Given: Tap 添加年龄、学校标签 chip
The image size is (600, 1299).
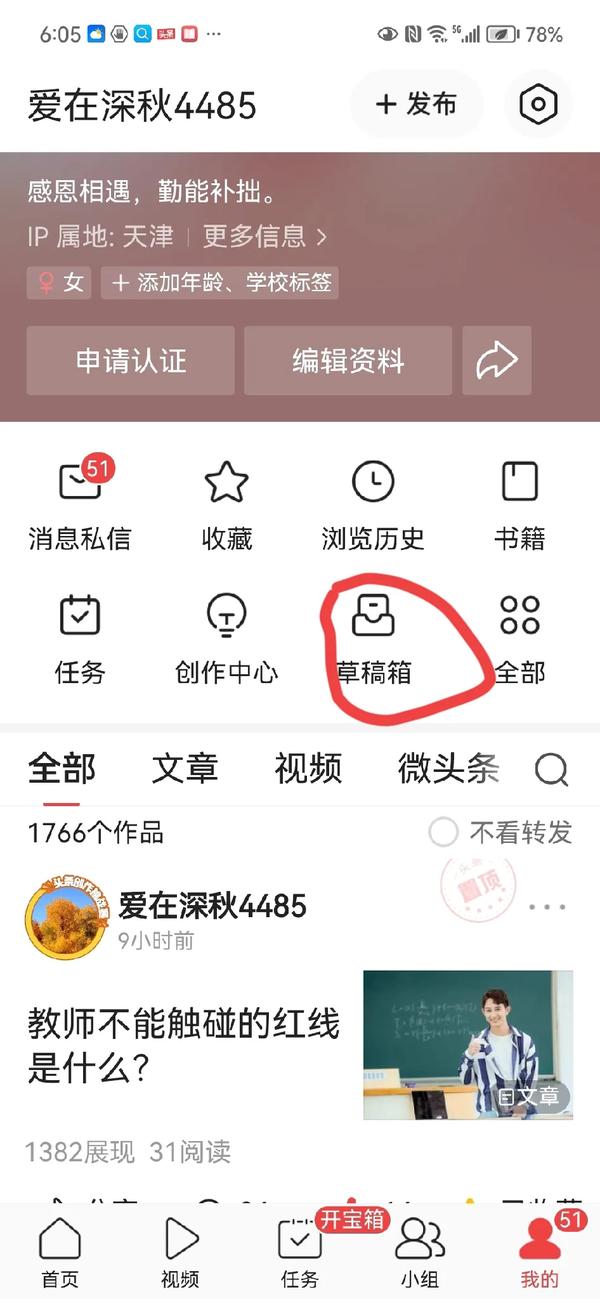Looking at the screenshot, I should point(224,283).
